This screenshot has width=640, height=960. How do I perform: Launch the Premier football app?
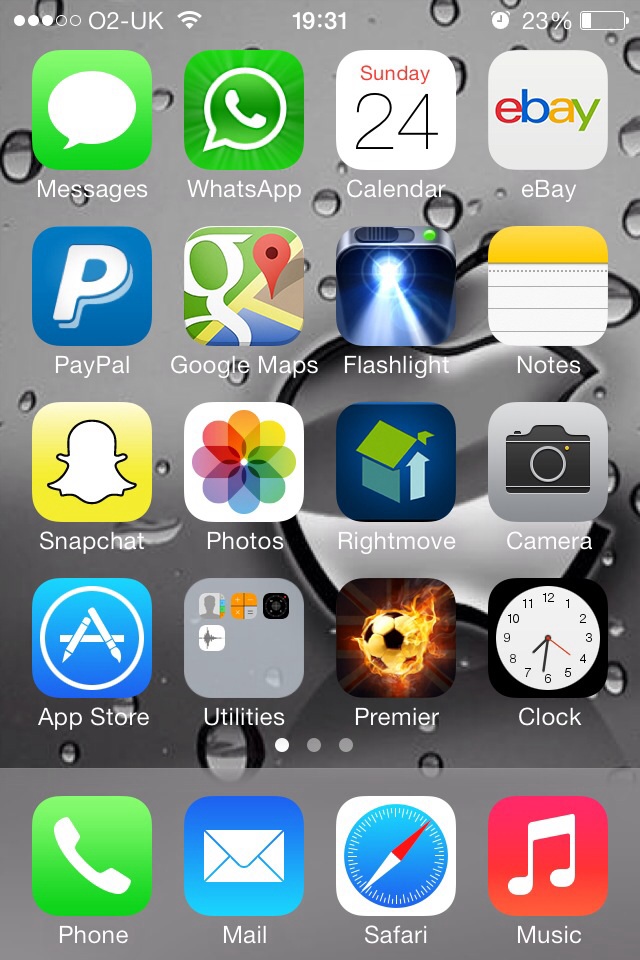click(x=396, y=638)
